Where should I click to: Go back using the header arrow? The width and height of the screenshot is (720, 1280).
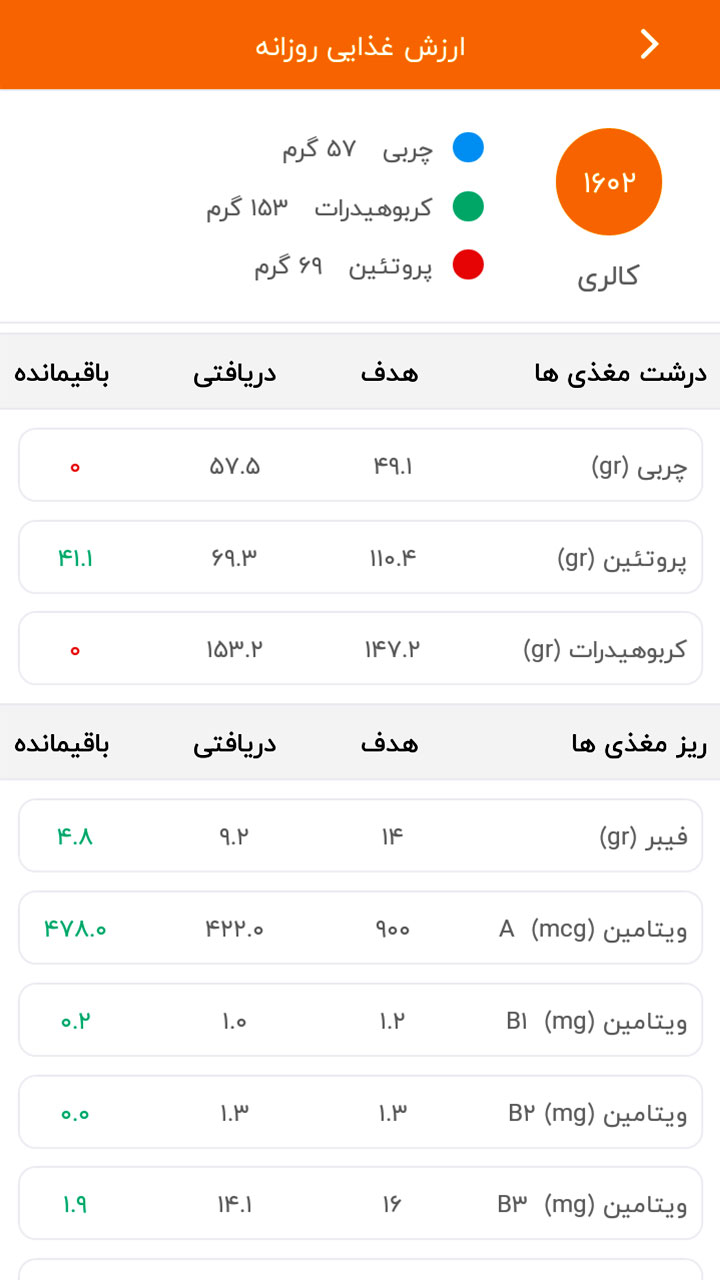[x=650, y=45]
